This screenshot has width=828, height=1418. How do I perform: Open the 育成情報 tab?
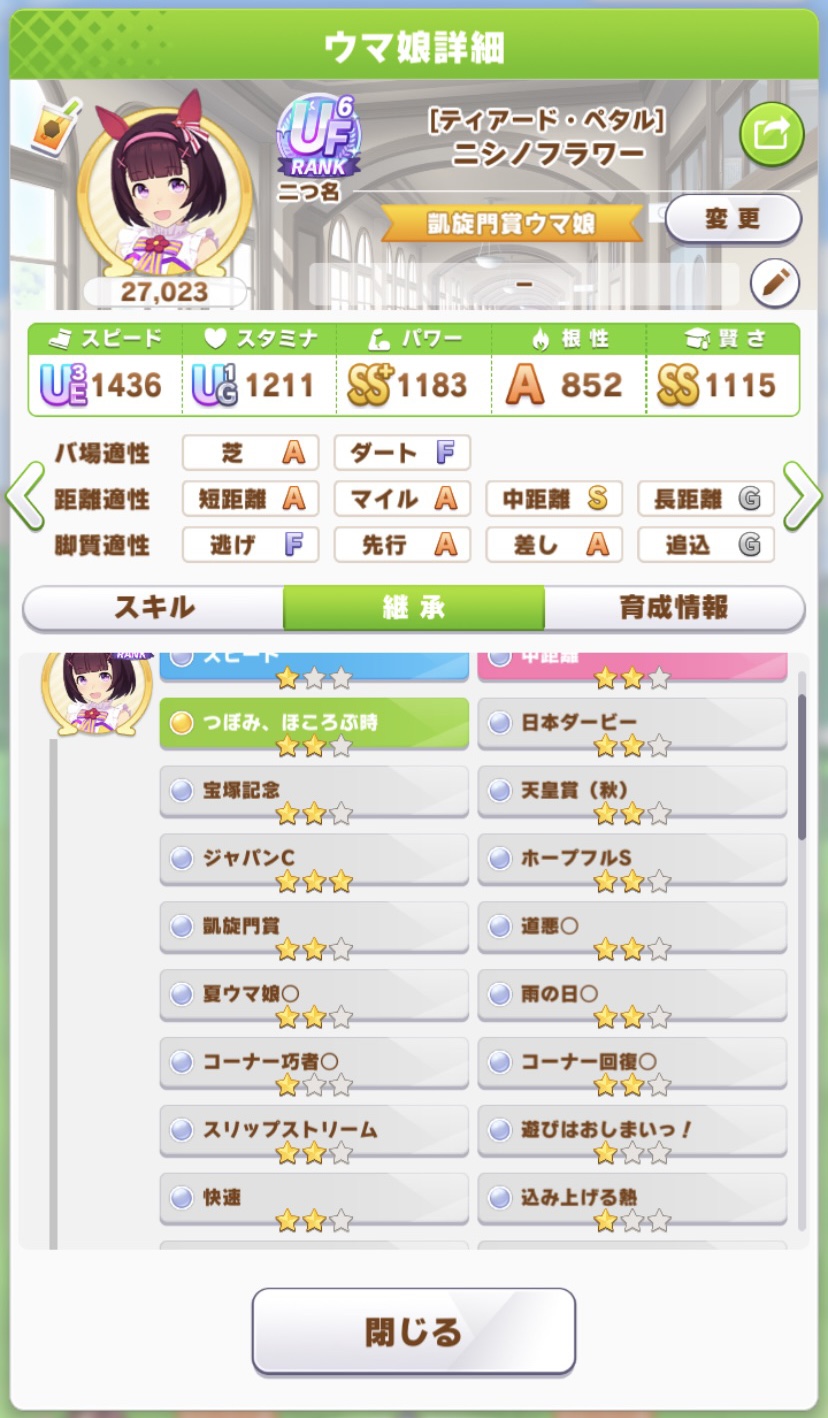pos(674,608)
